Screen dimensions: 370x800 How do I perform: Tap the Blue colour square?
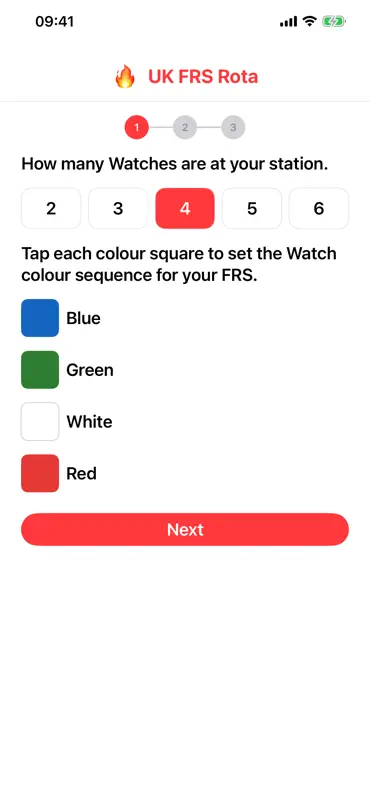coord(40,318)
